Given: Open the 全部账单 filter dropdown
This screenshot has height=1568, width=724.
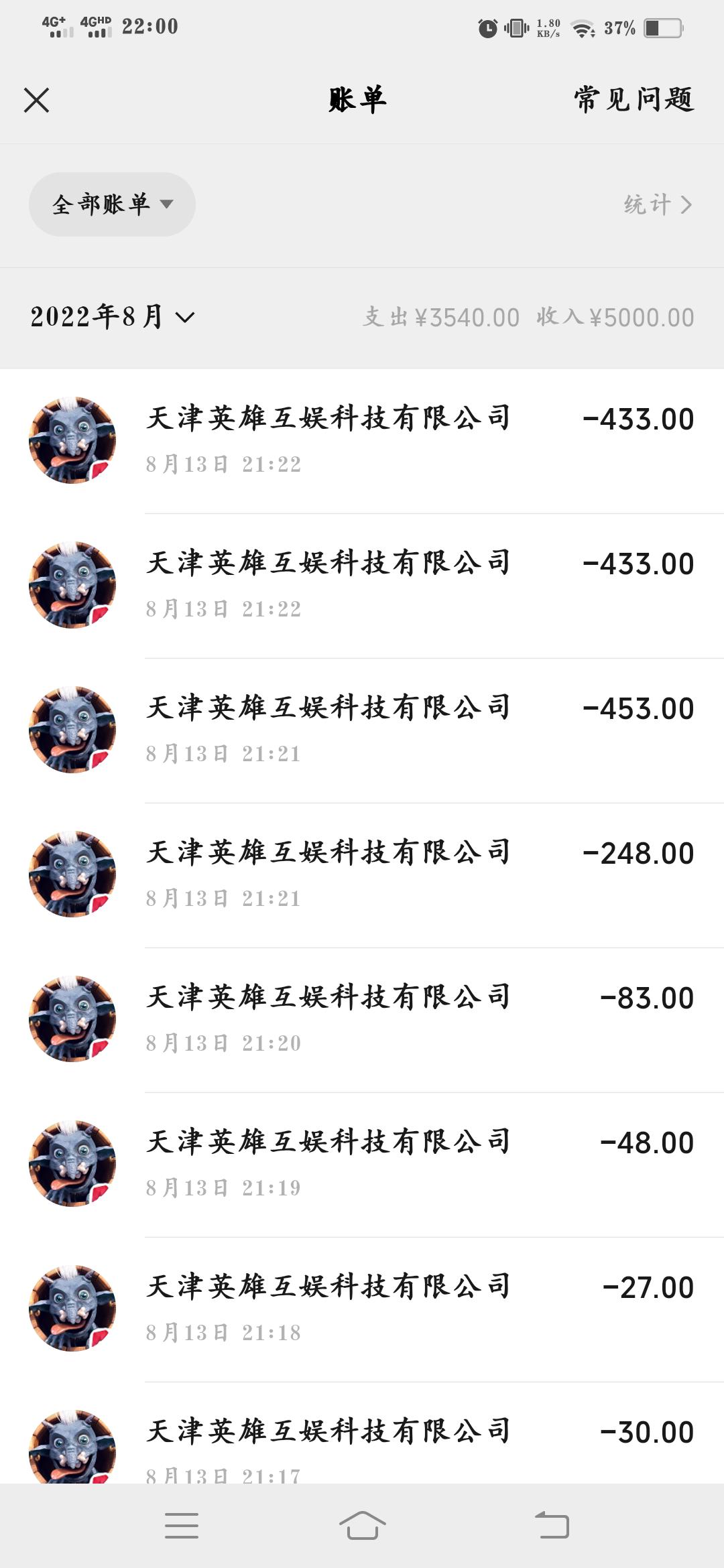Looking at the screenshot, I should pos(112,204).
